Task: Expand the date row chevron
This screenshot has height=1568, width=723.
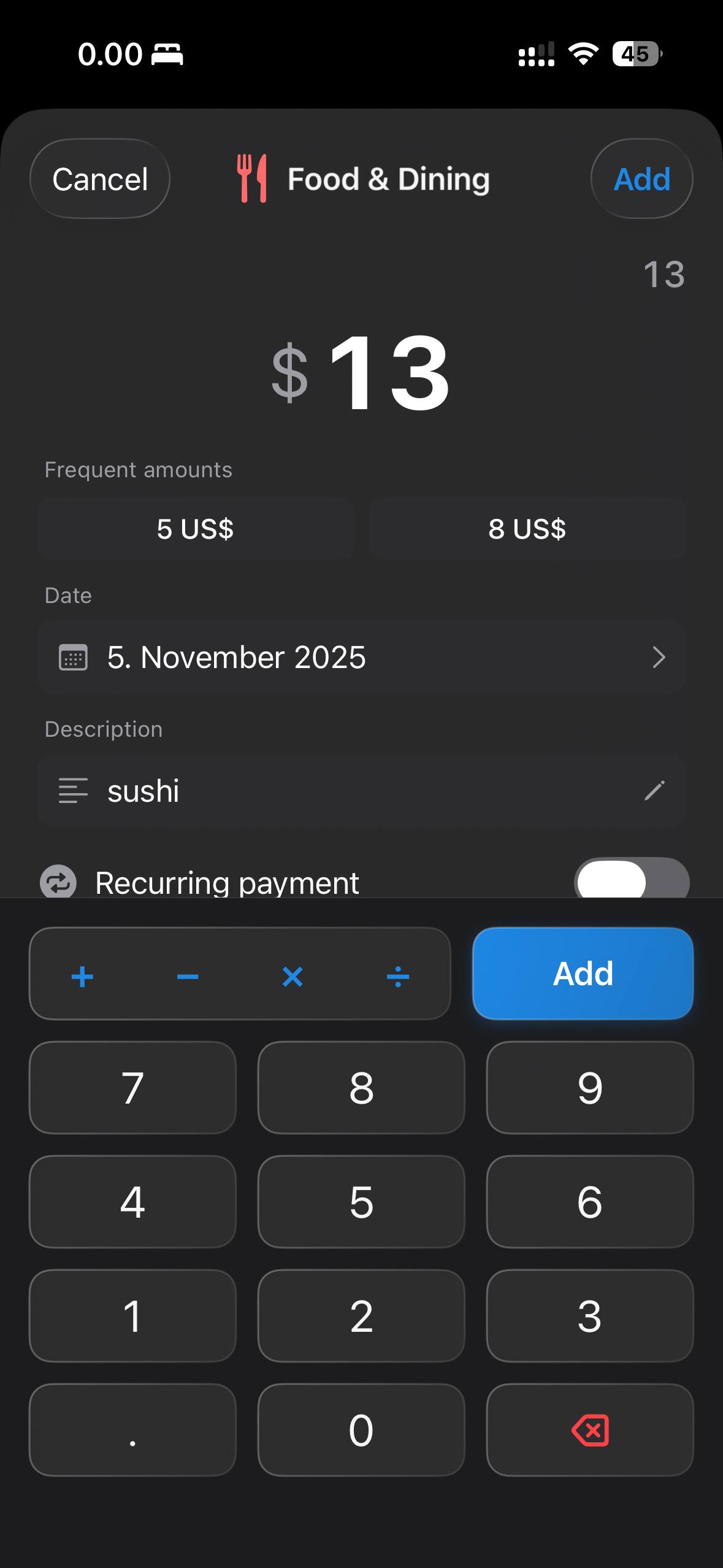Action: [660, 656]
